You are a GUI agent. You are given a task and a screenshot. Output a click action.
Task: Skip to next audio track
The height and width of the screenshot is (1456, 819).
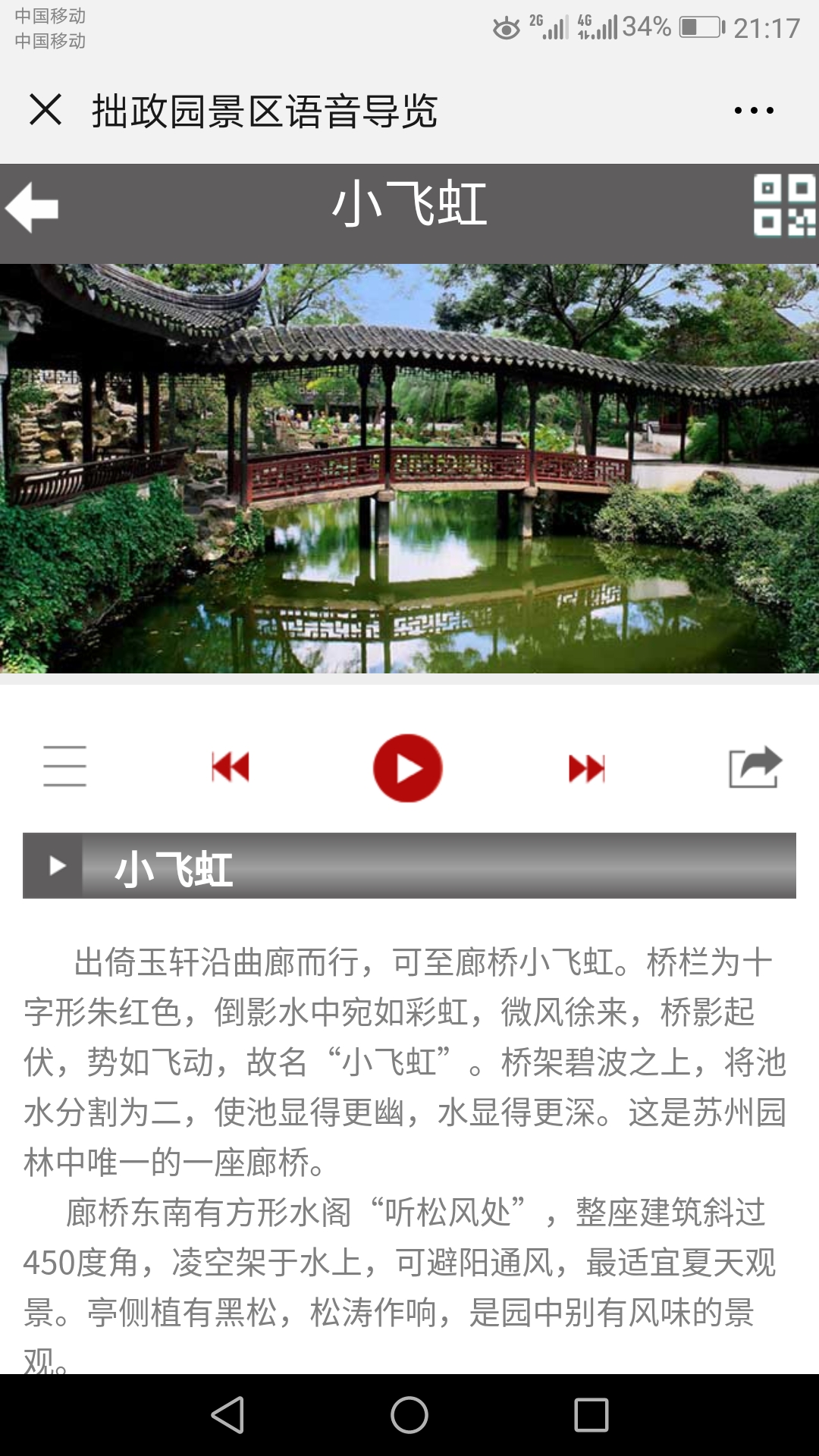coord(586,768)
